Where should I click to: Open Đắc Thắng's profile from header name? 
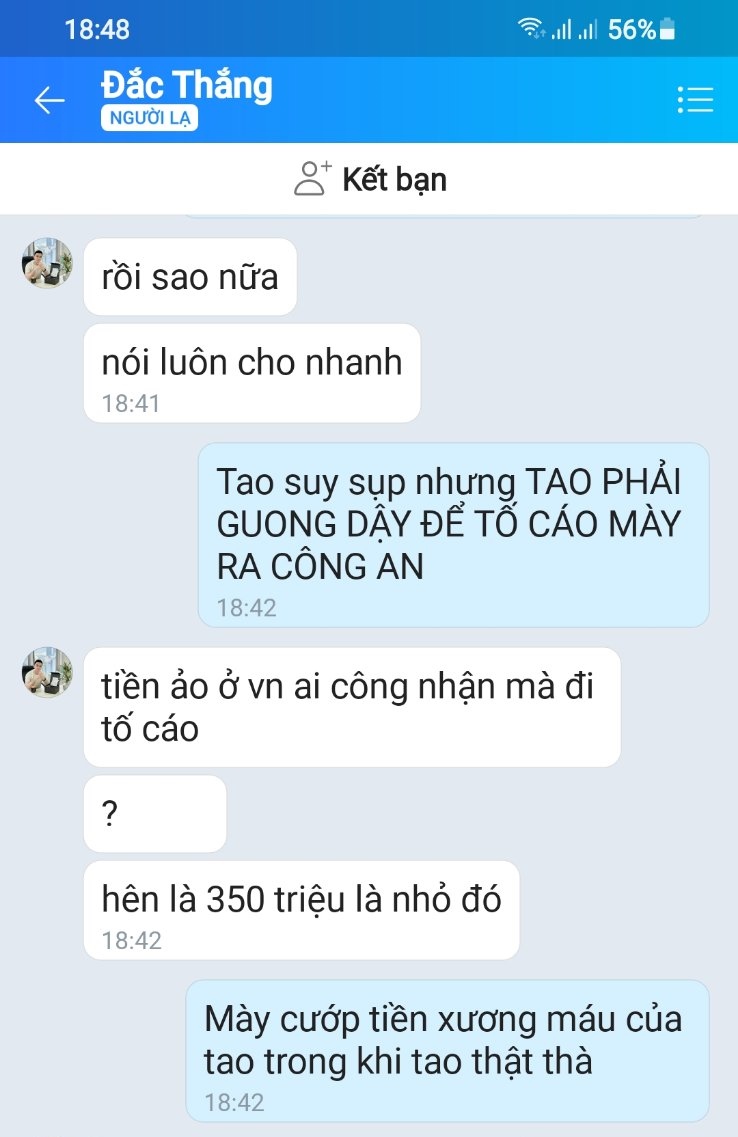click(x=187, y=86)
